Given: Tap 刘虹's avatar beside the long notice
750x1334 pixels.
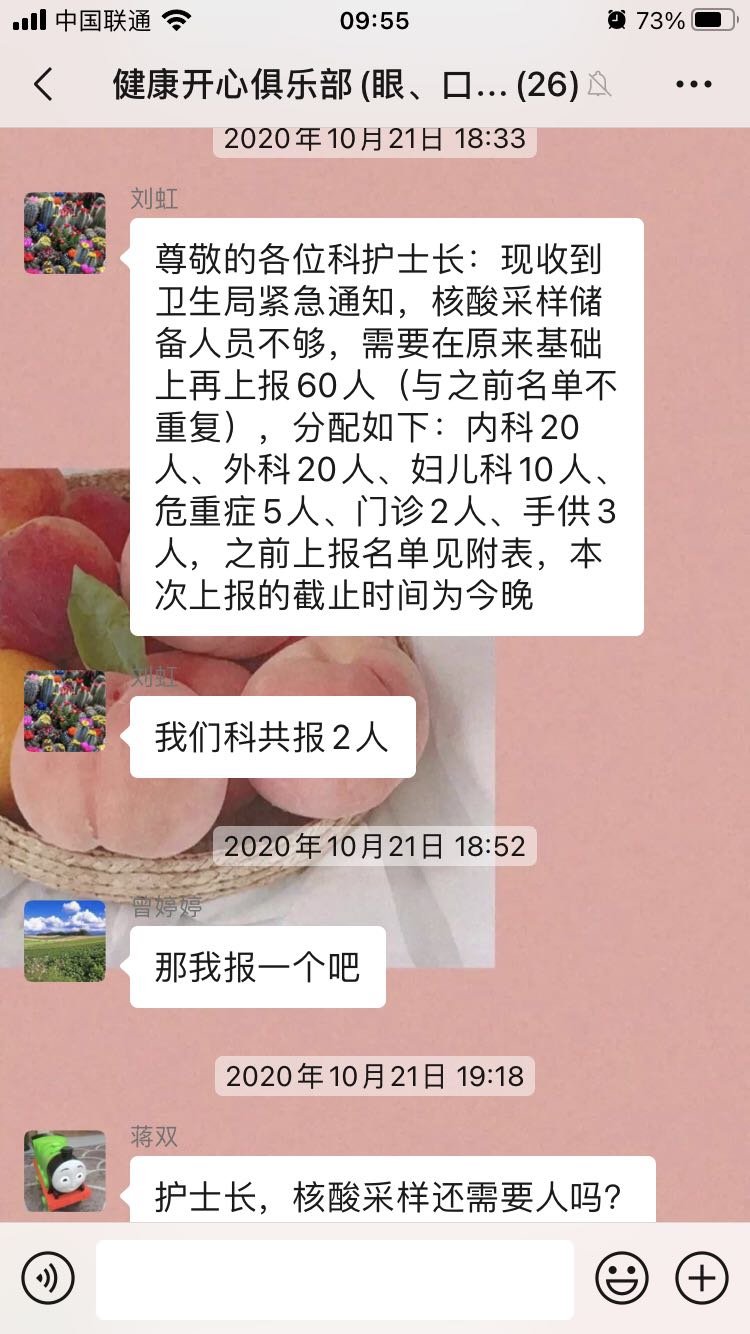Looking at the screenshot, I should point(65,233).
